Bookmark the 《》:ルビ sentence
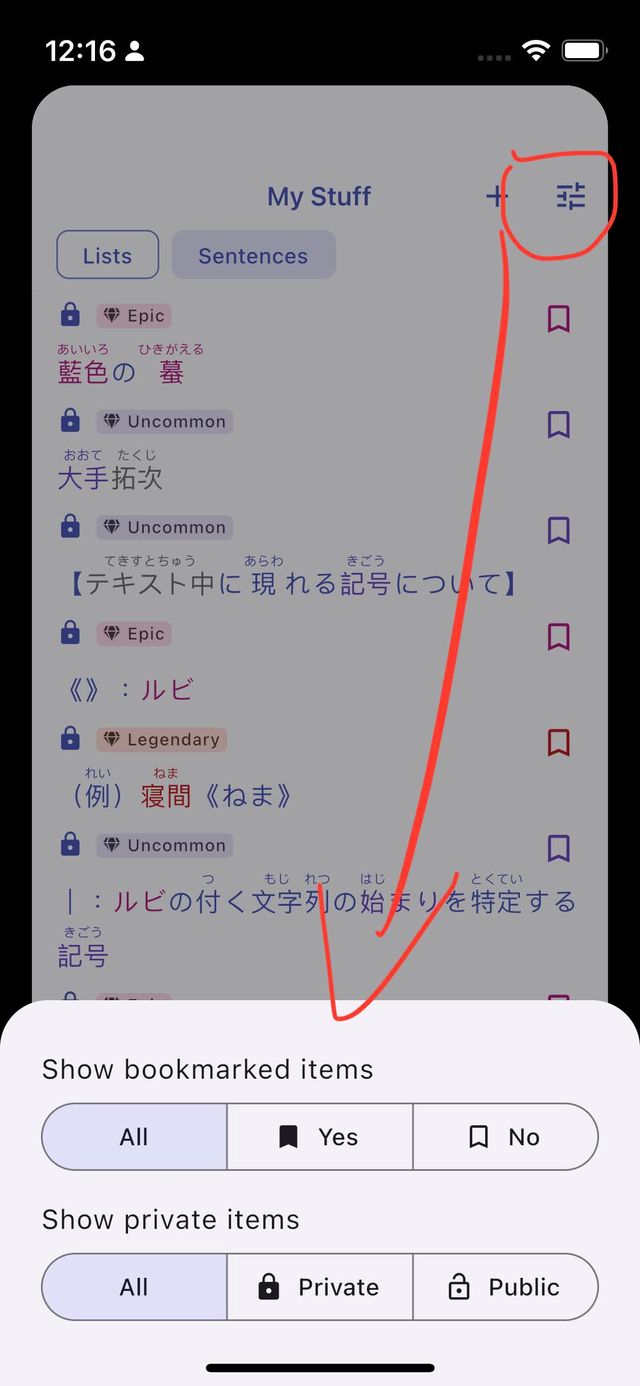640x1386 pixels. [x=558, y=637]
